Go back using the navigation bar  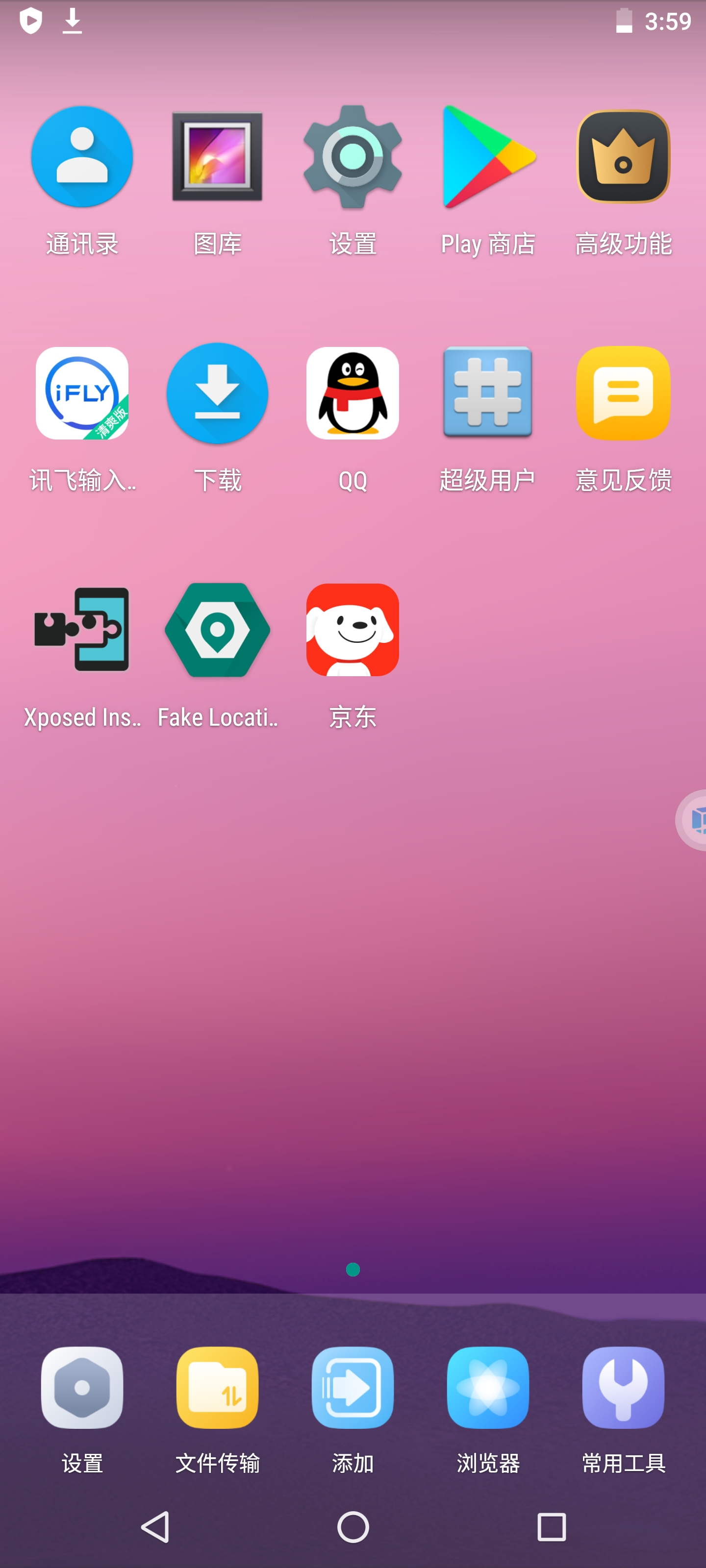(x=155, y=1527)
